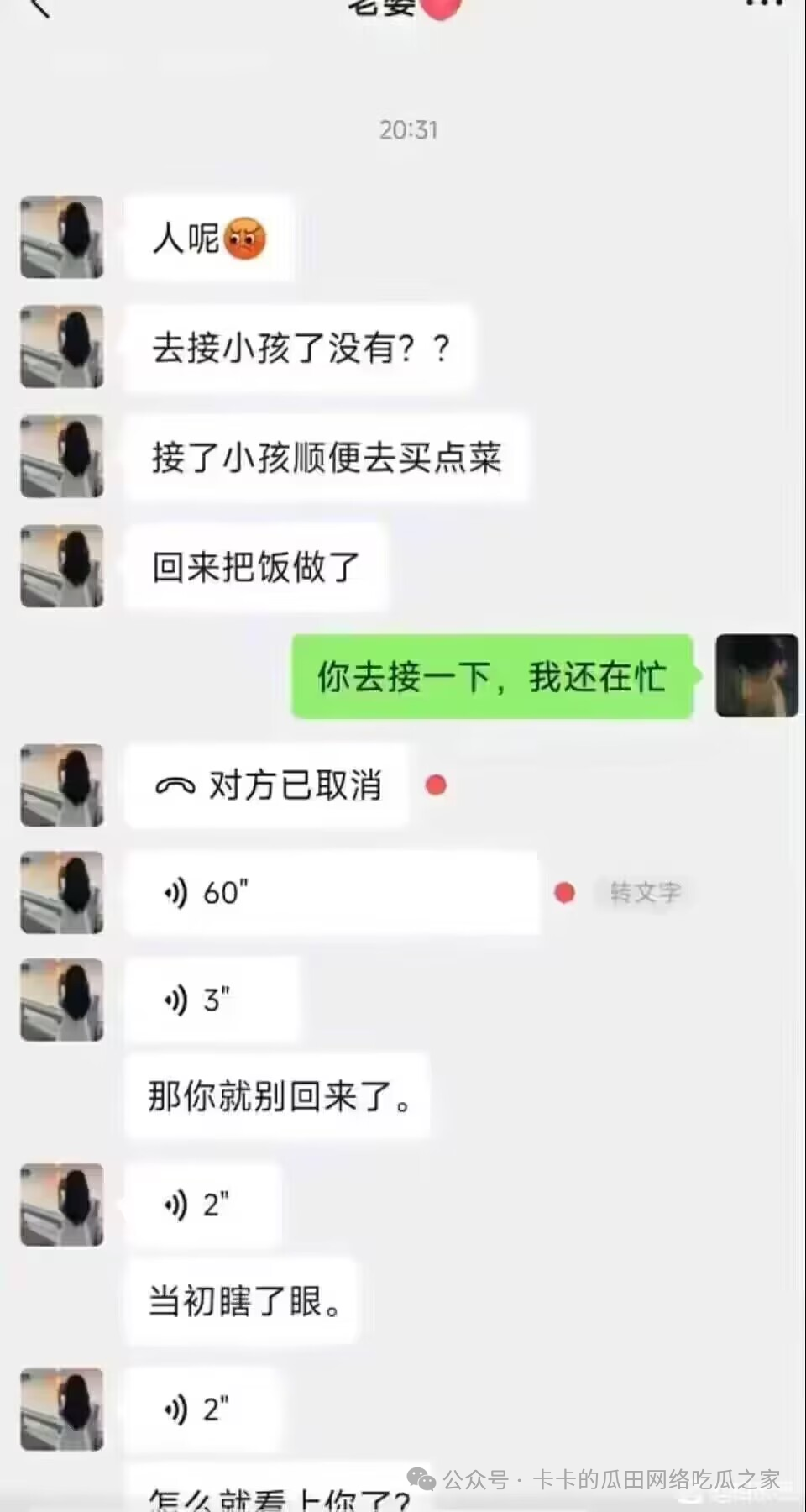The width and height of the screenshot is (806, 1512).
Task: Open the contact's avatar beside 人呢
Action: (x=62, y=238)
